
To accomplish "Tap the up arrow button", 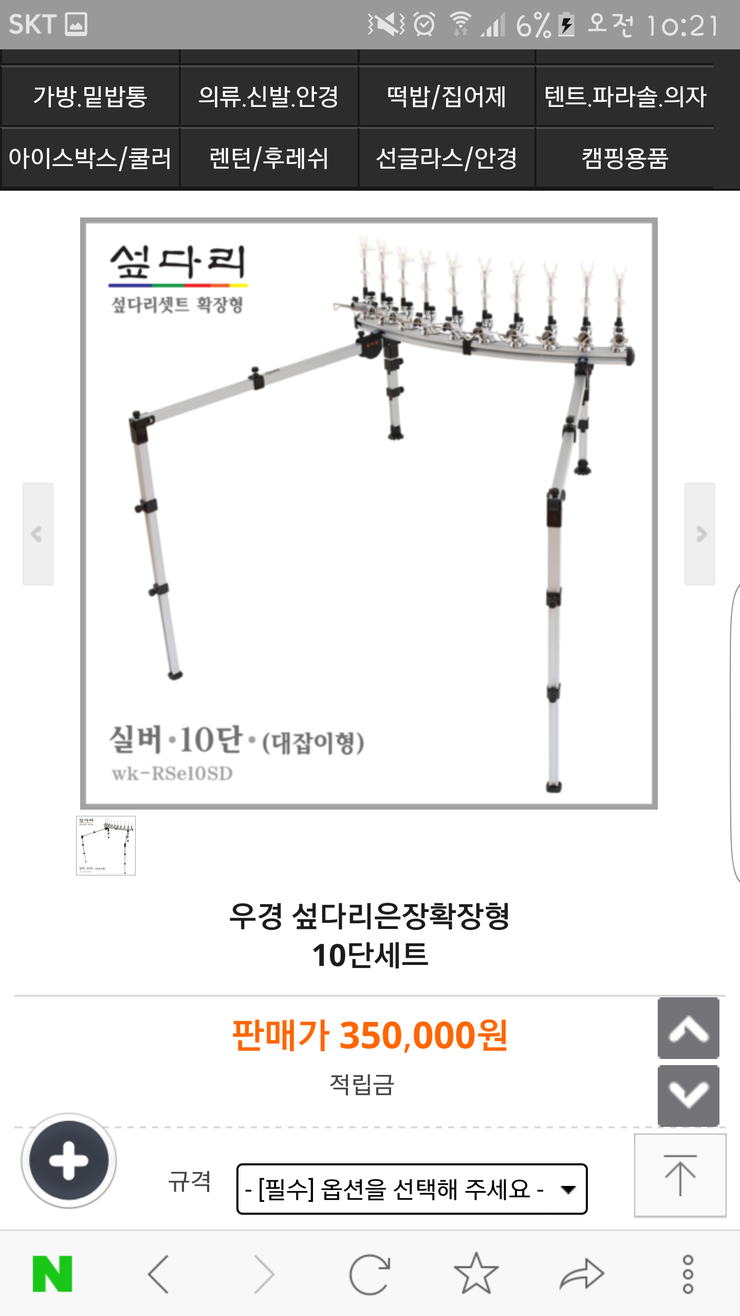I will (x=688, y=1028).
